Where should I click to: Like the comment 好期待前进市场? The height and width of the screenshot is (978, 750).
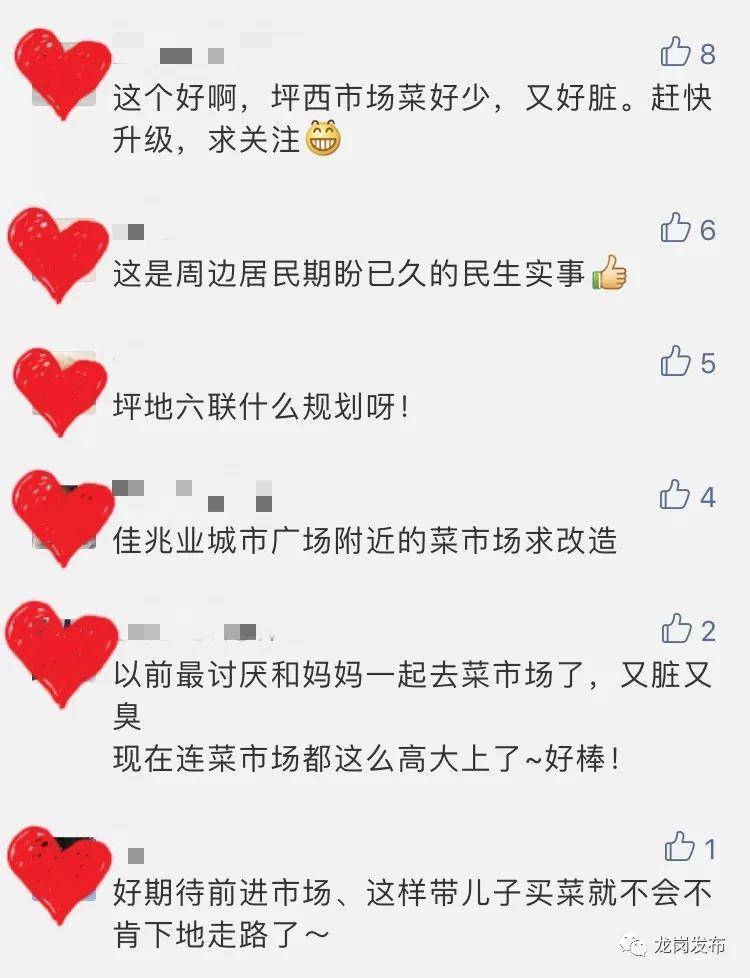(x=679, y=847)
